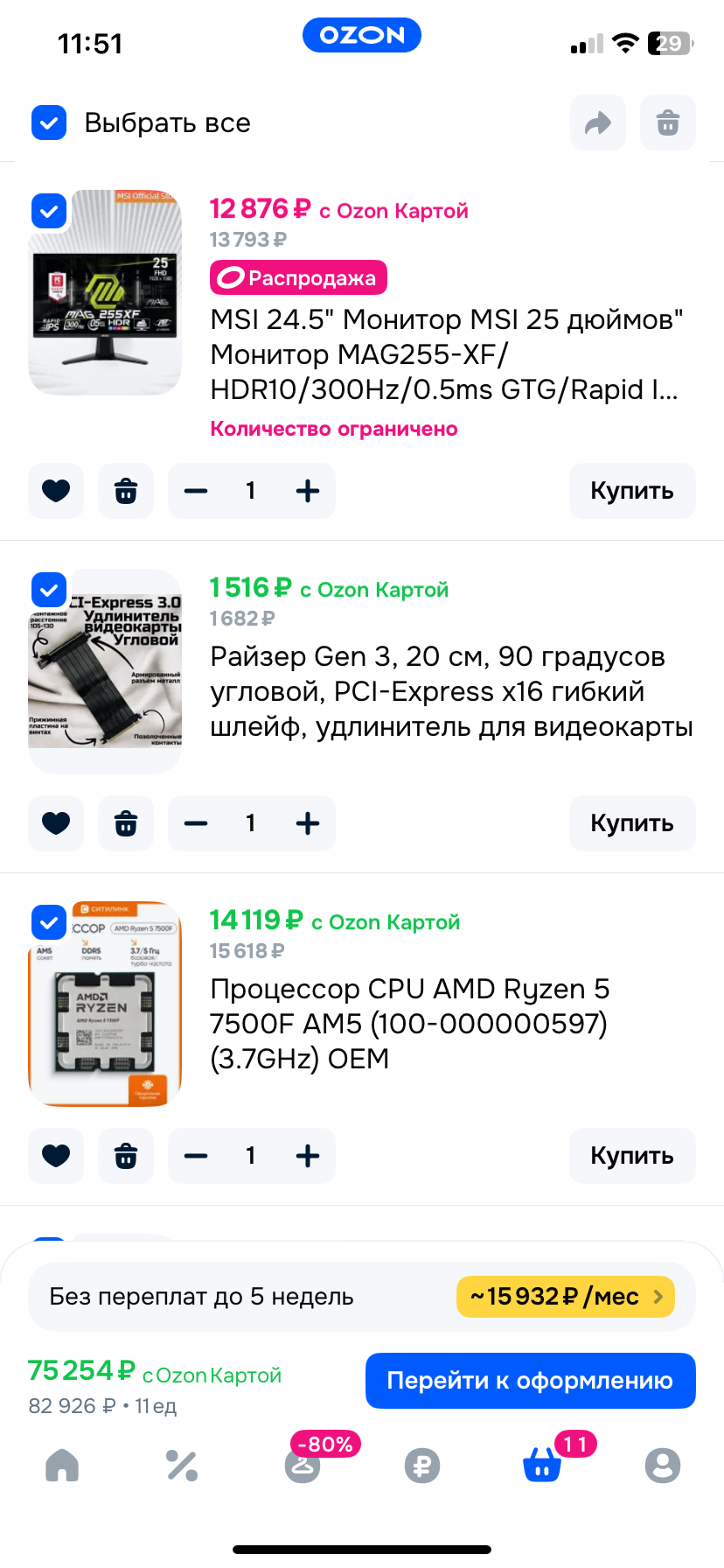
Task: Open the Ozon home tab icon
Action: coord(61,1465)
